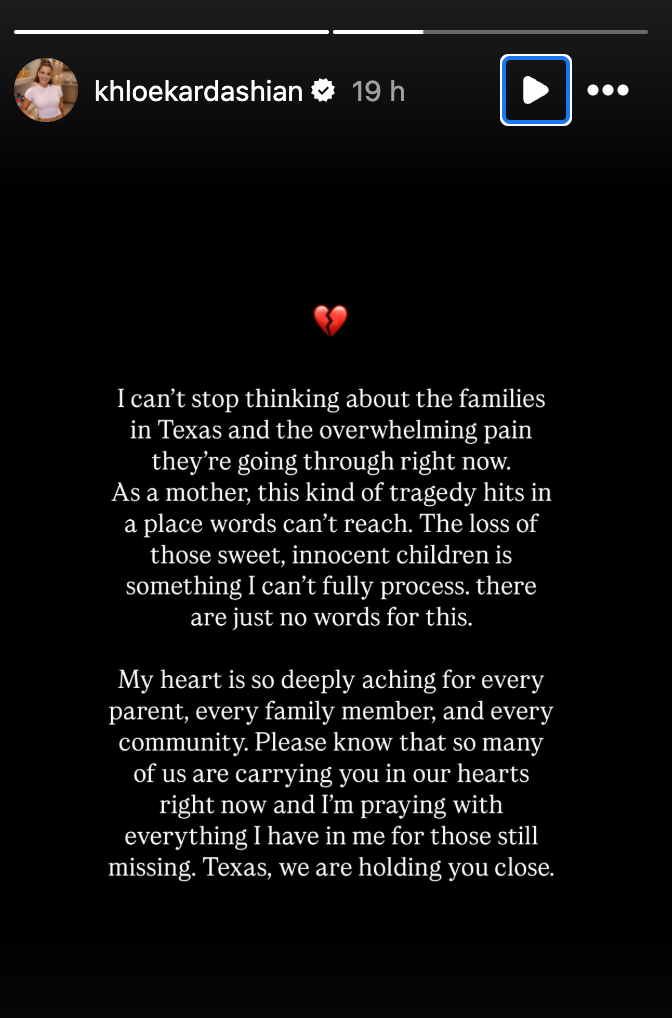The height and width of the screenshot is (1018, 672).
Task: Resume the paused story playback
Action: (535, 90)
